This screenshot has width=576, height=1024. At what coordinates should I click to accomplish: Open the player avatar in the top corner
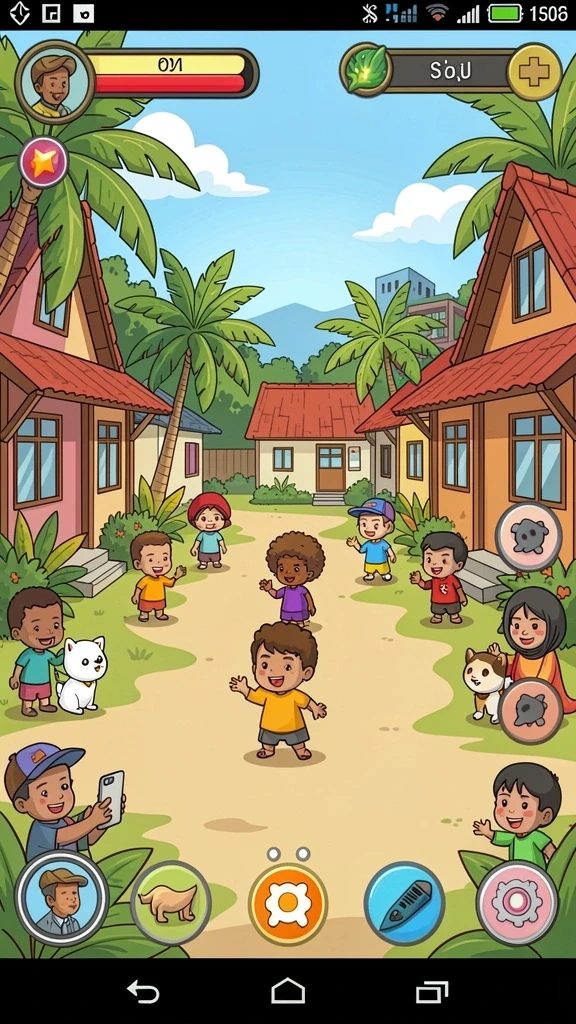click(x=55, y=82)
